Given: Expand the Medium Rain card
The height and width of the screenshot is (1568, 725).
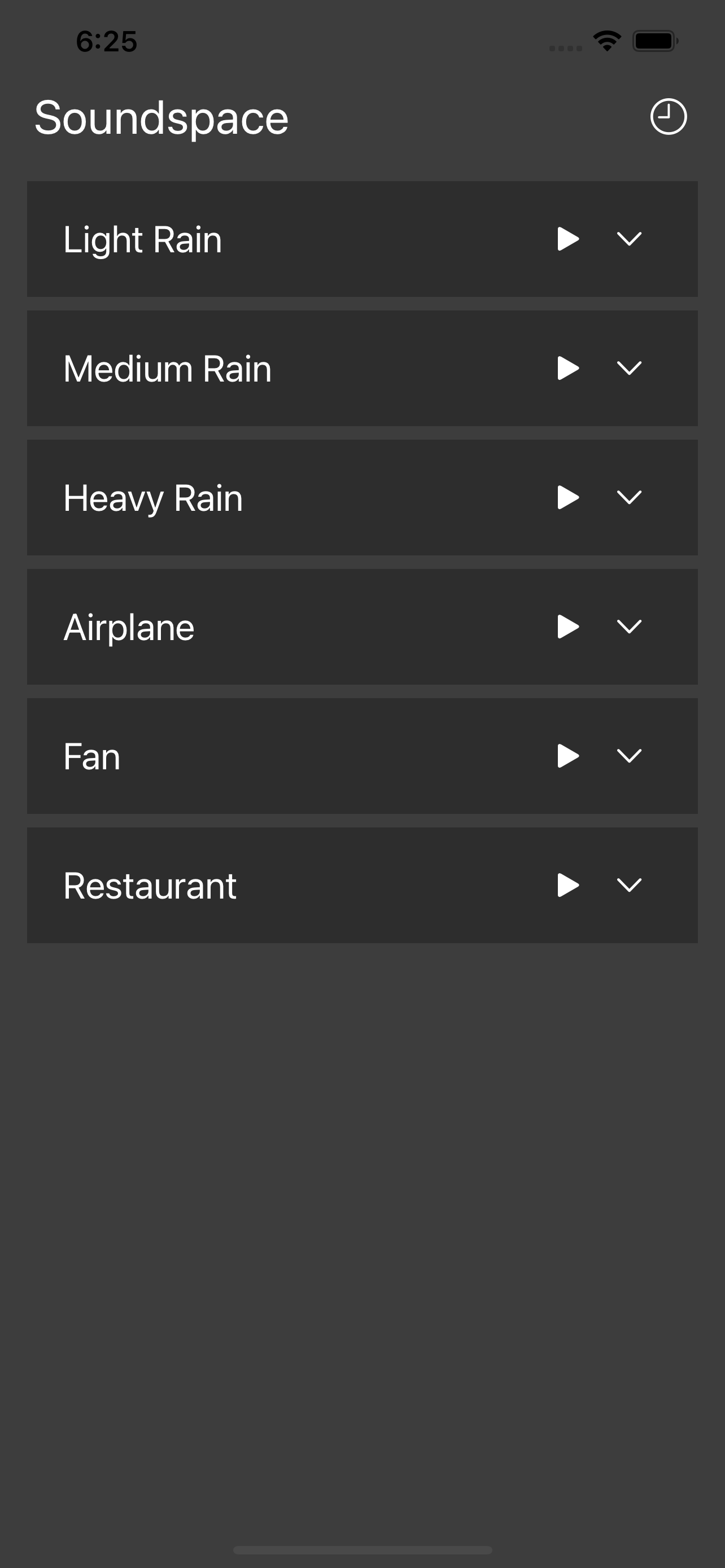Looking at the screenshot, I should click(629, 367).
